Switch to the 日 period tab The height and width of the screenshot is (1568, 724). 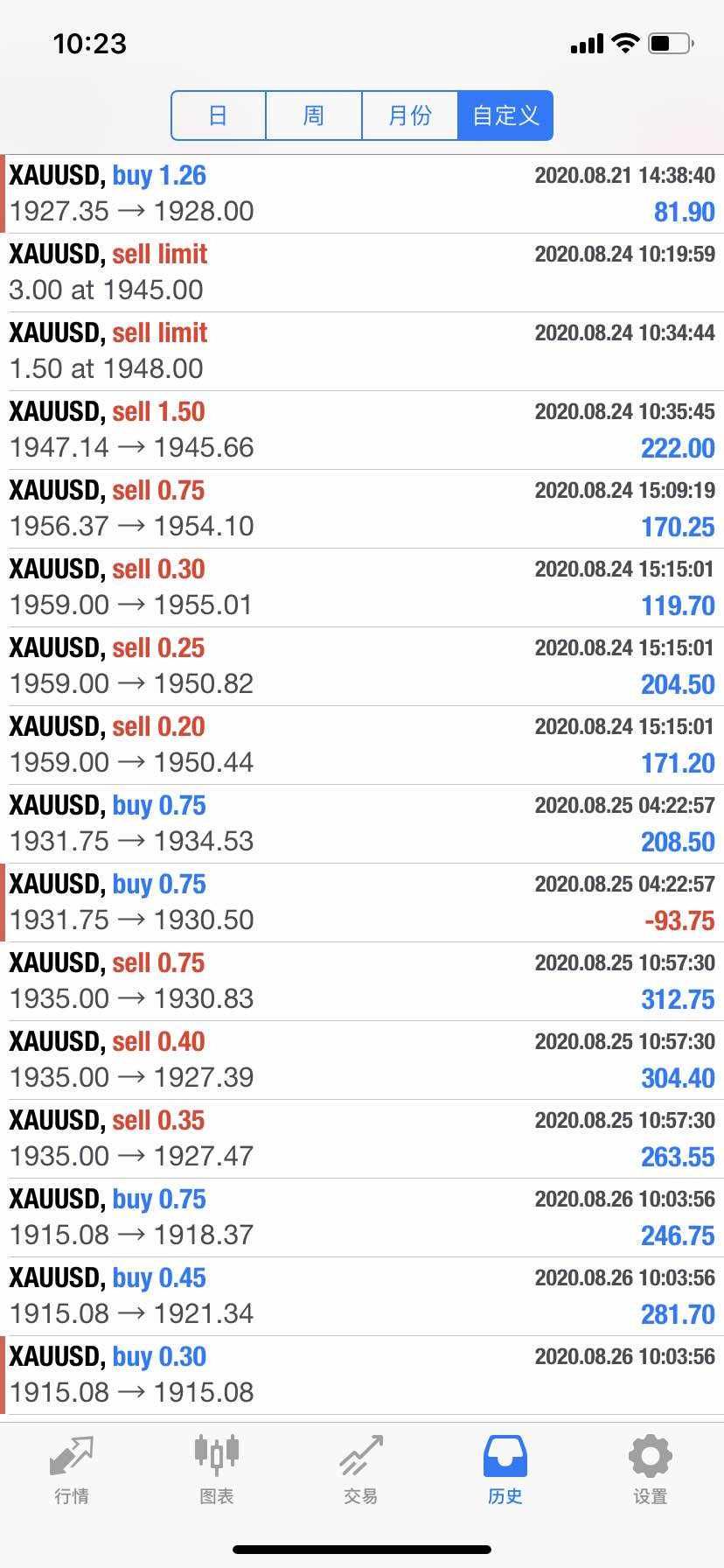219,115
